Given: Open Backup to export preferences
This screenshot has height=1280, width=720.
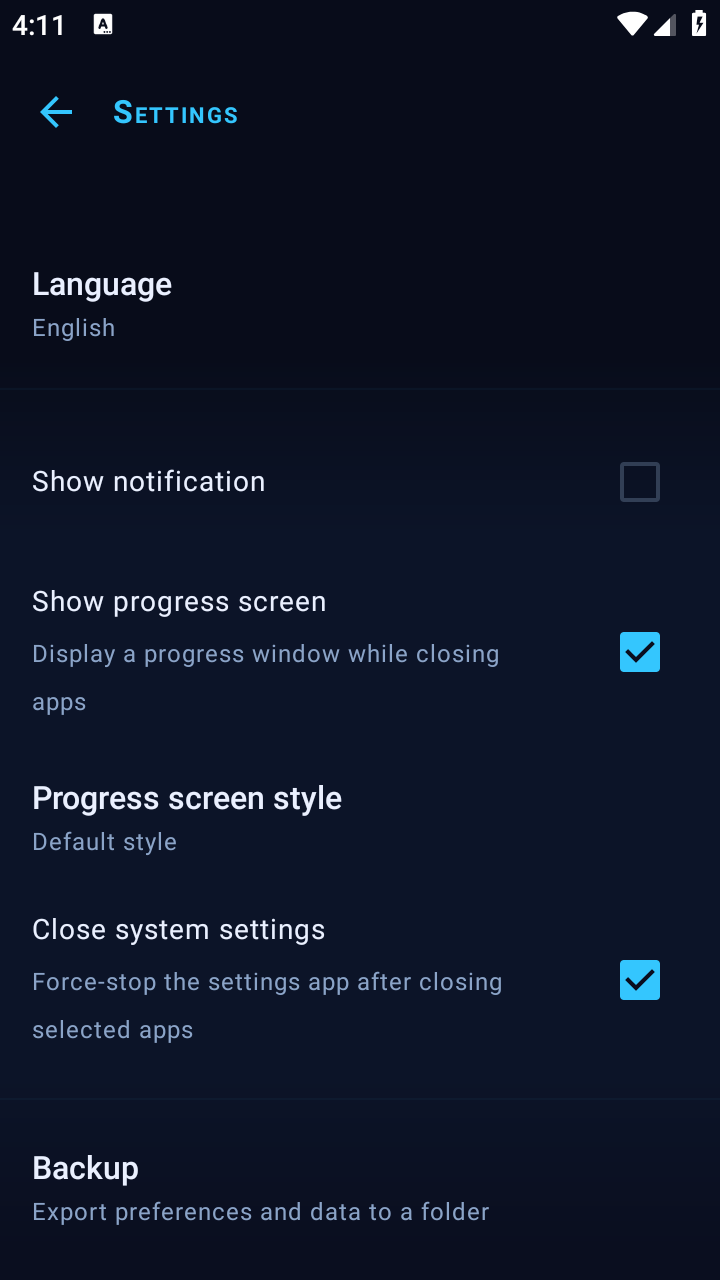Looking at the screenshot, I should [260, 1188].
